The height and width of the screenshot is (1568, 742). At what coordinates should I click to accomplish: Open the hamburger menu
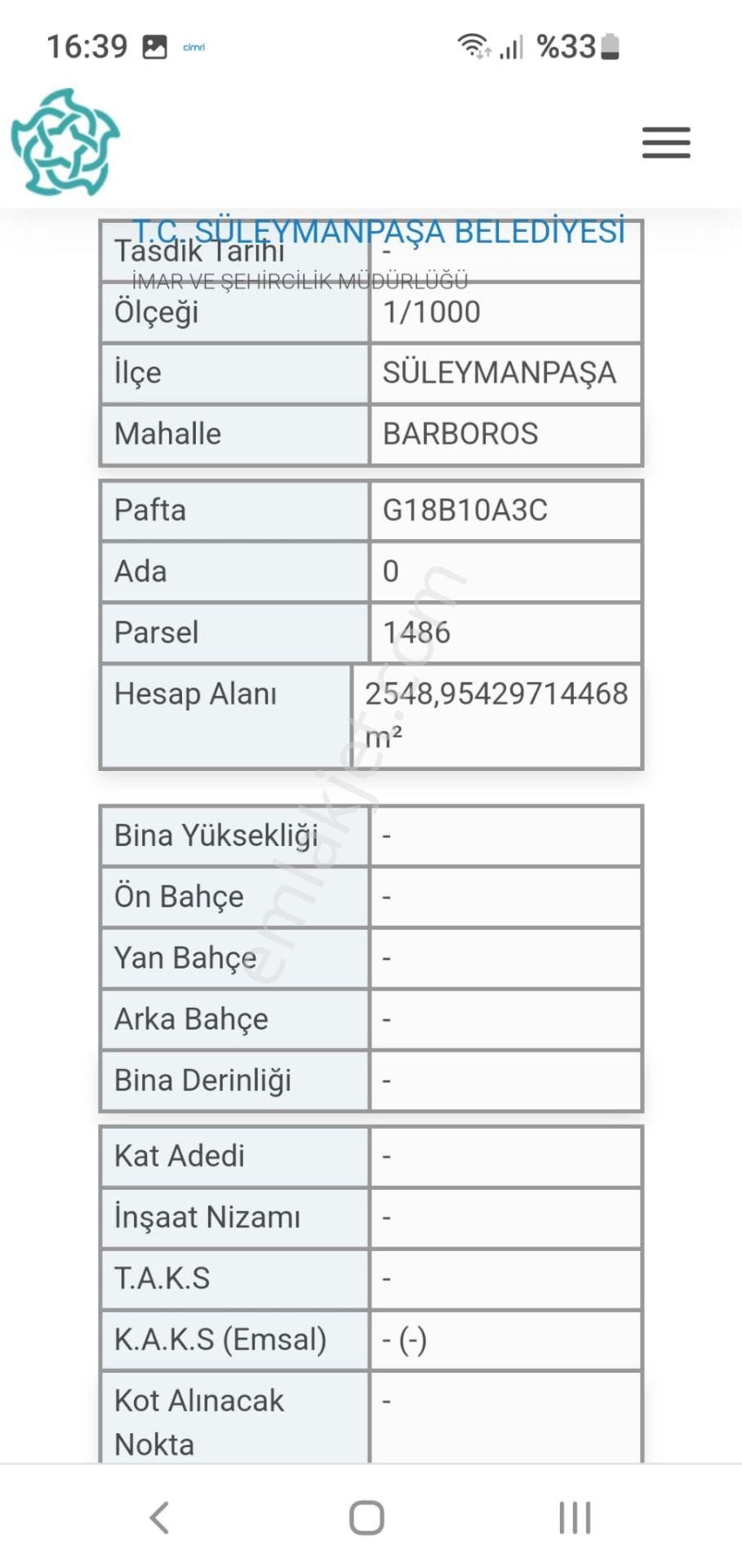[666, 143]
